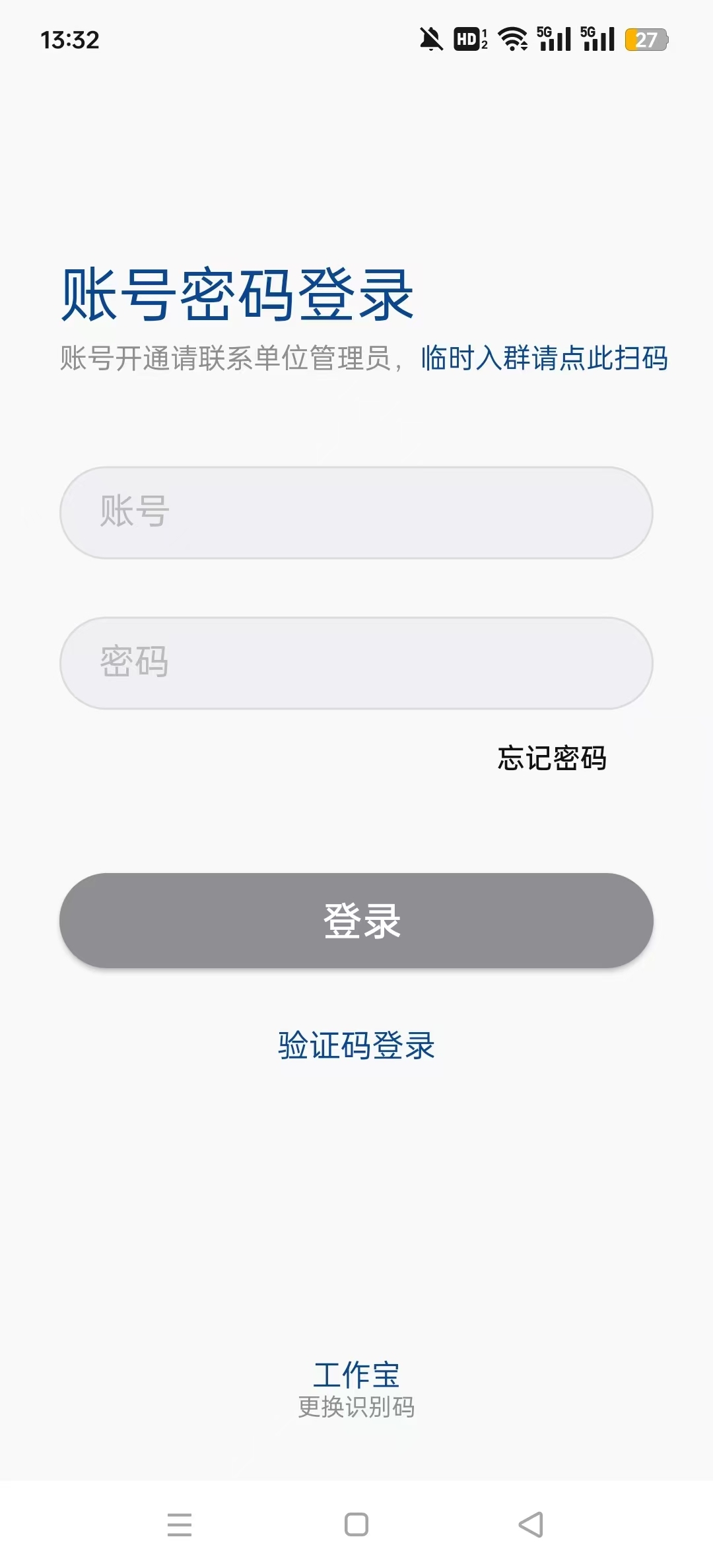The height and width of the screenshot is (1568, 713).
Task: Tap the Wi-Fi status icon
Action: (514, 40)
